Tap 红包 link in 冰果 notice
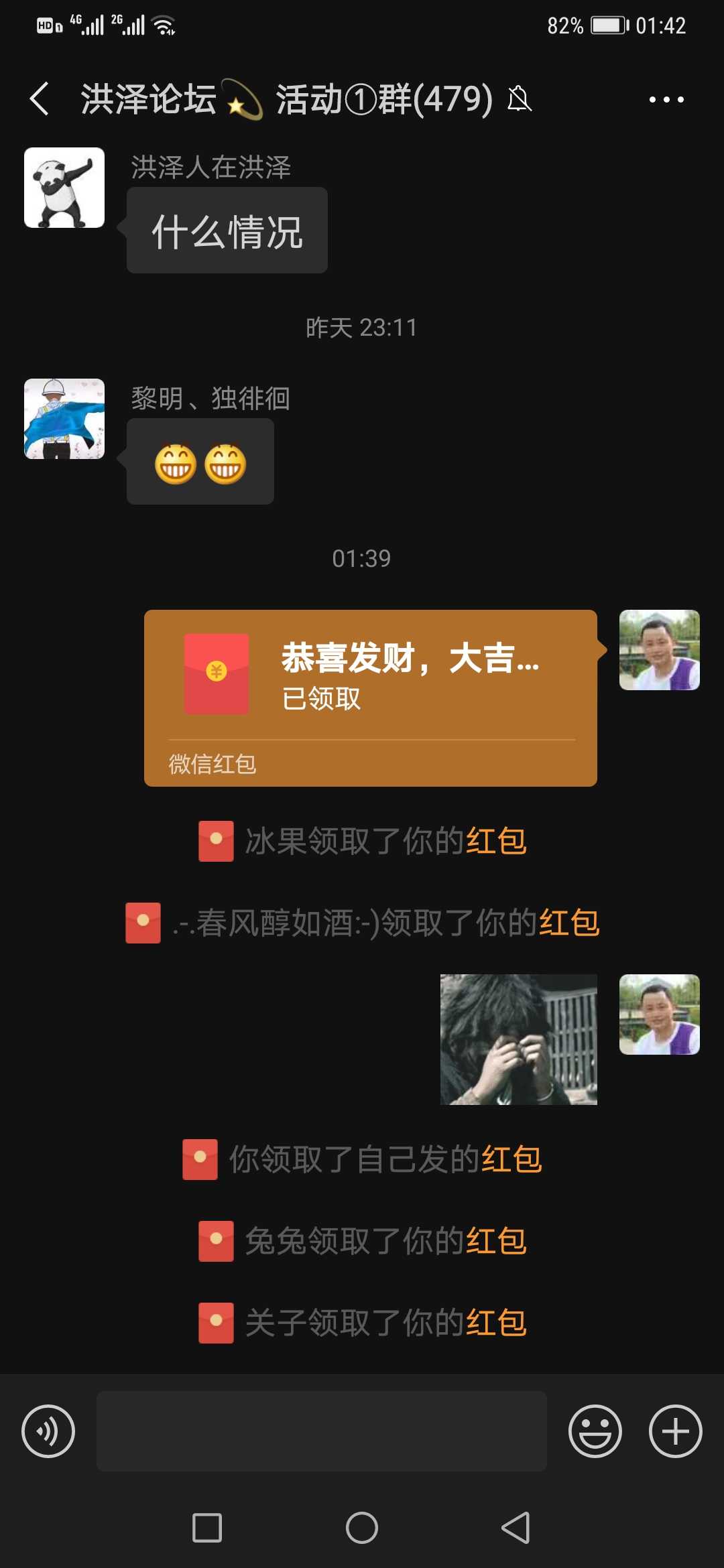The image size is (724, 1568). click(497, 841)
